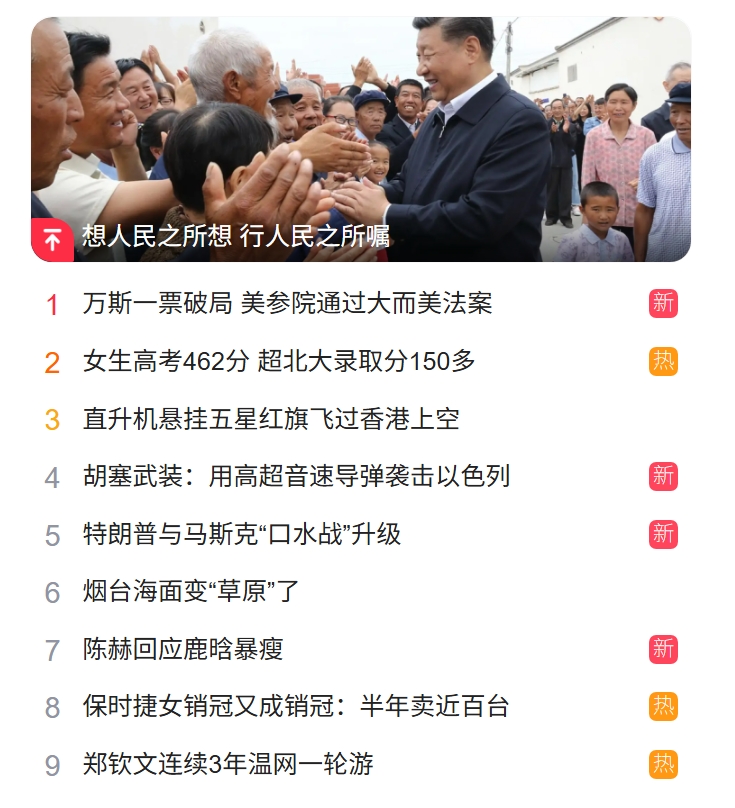
Task: Open the 保时捷女销冠又成销冠 story
Action: point(296,707)
